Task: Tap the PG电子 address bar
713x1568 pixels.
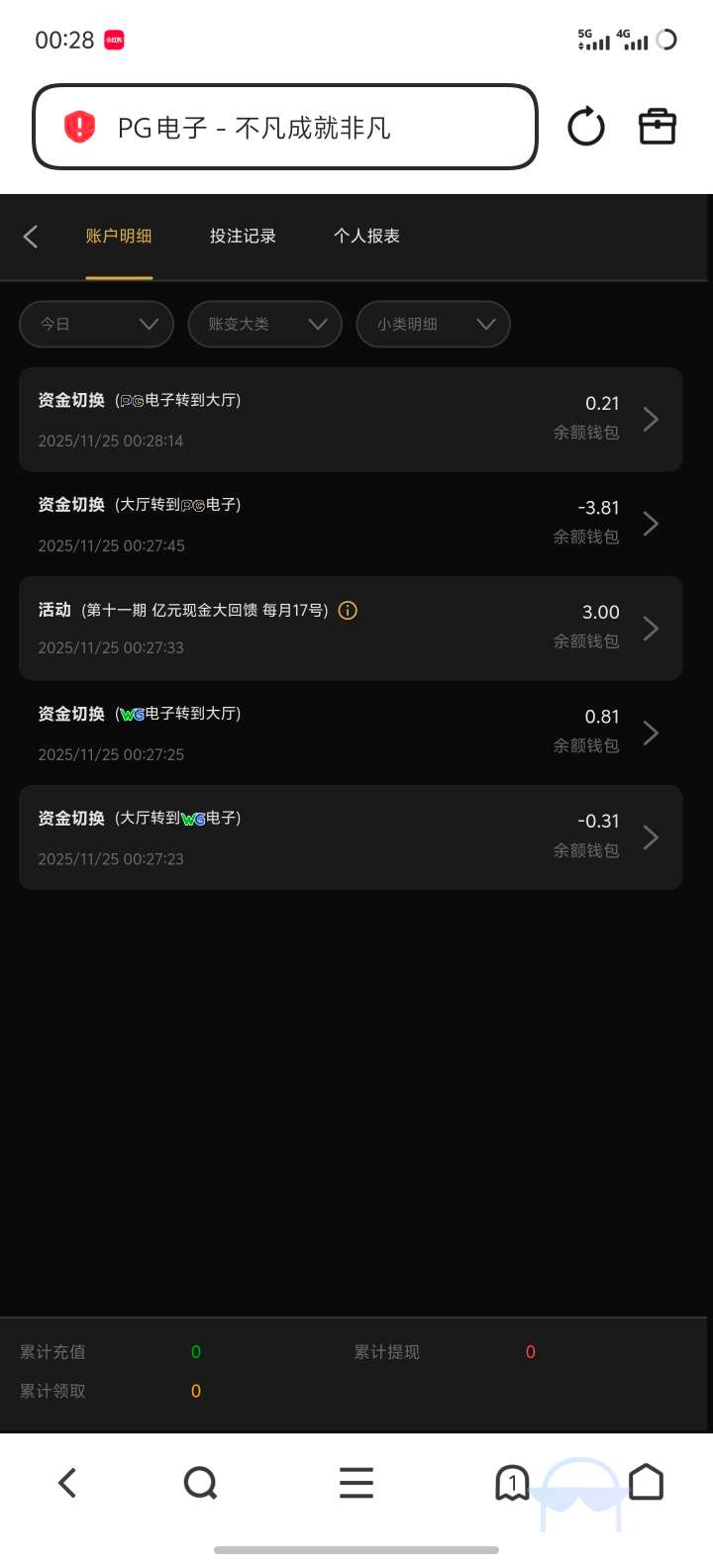Action: click(x=285, y=128)
